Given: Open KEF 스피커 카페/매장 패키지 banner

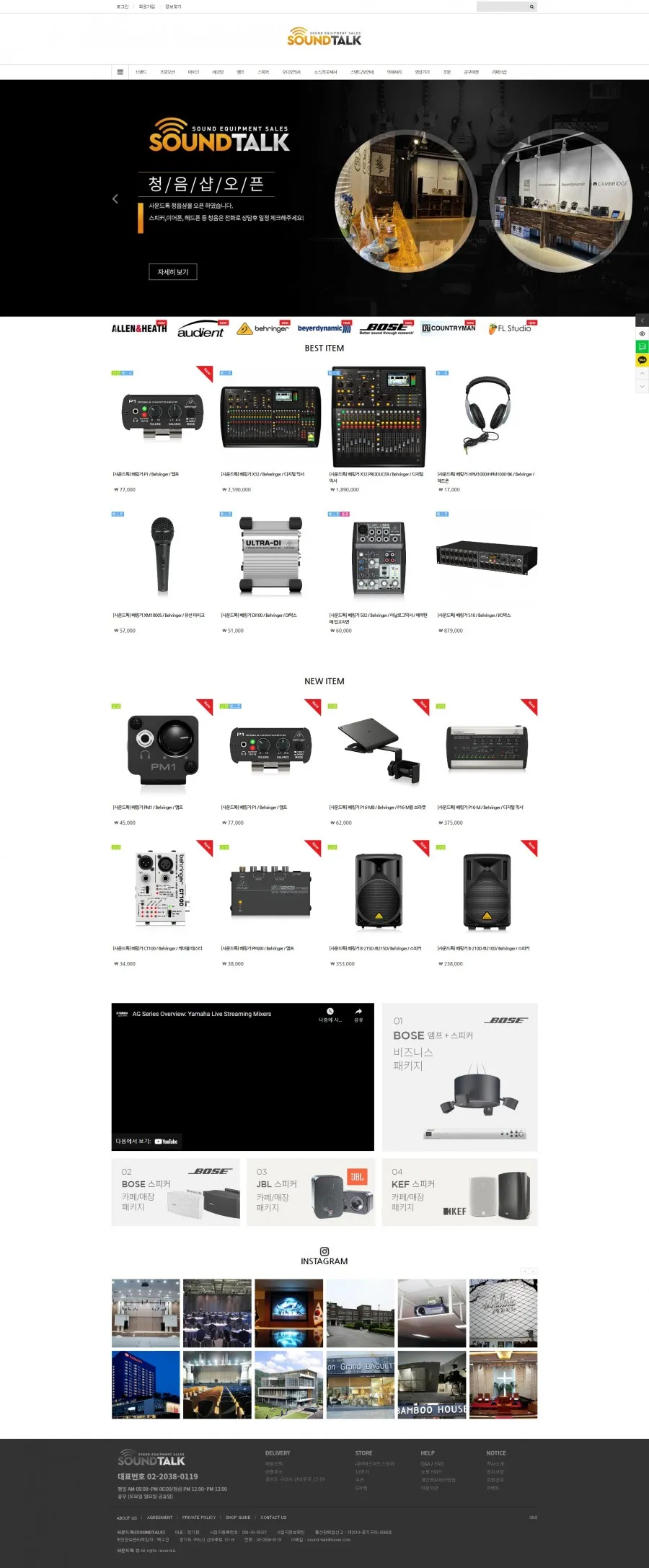Looking at the screenshot, I should pos(459,1193).
